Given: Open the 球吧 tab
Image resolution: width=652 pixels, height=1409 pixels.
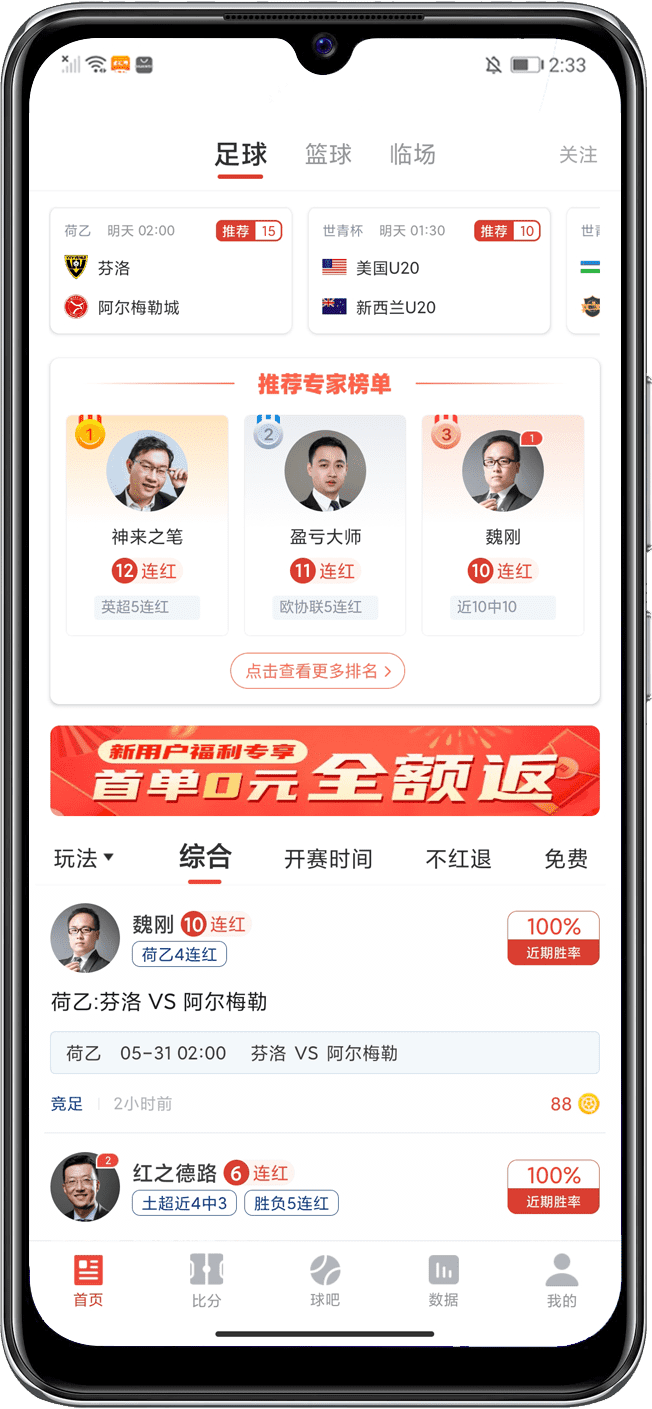Looking at the screenshot, I should [x=325, y=1281].
